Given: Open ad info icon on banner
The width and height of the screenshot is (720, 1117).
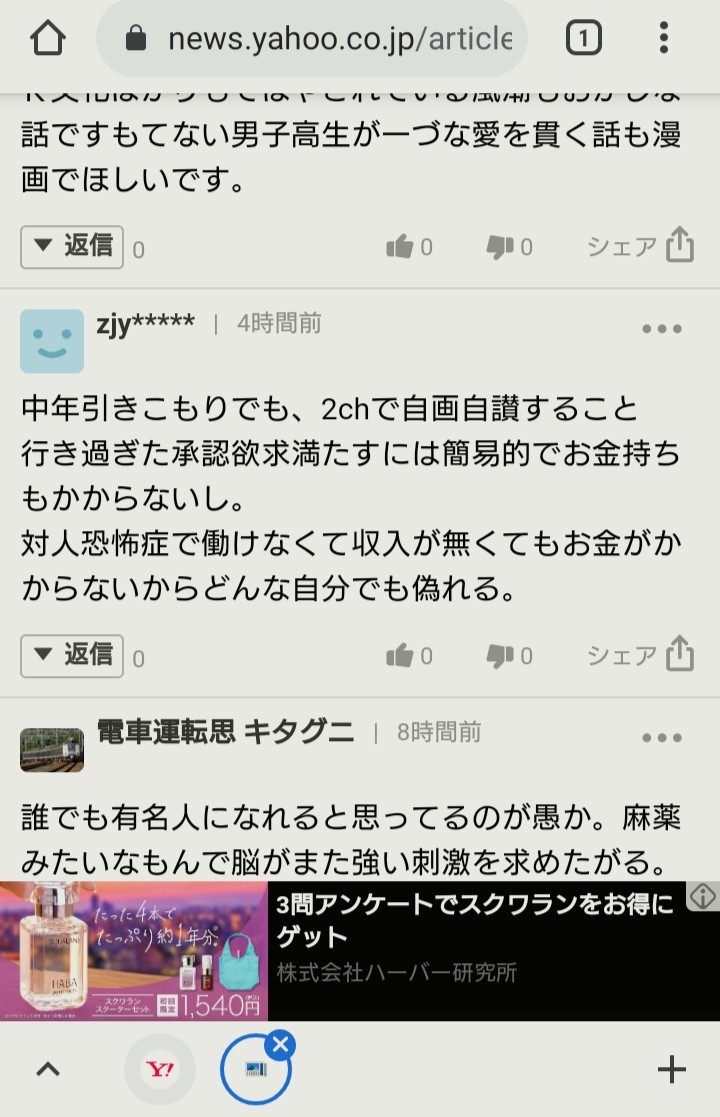Looking at the screenshot, I should (x=702, y=896).
